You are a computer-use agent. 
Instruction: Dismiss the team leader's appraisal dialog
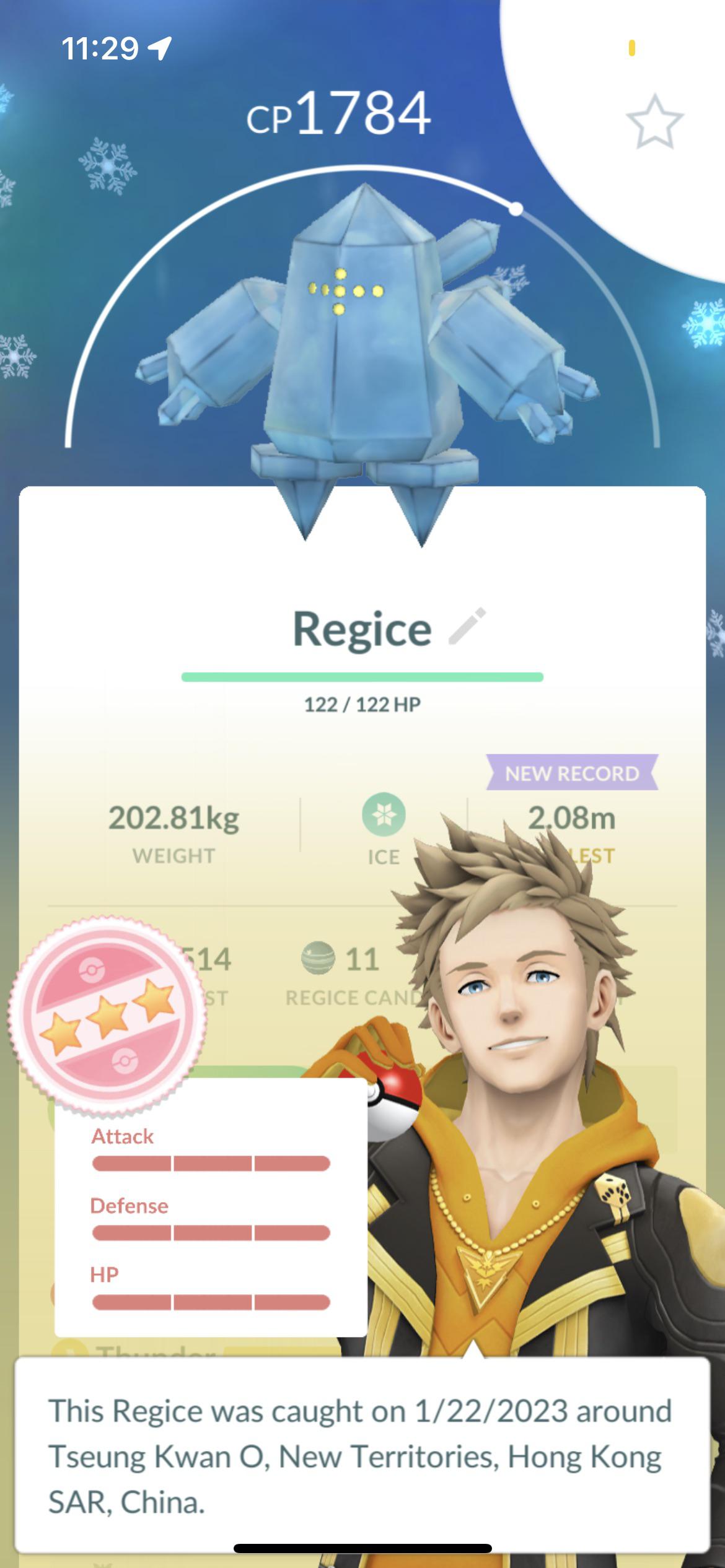[362, 1453]
